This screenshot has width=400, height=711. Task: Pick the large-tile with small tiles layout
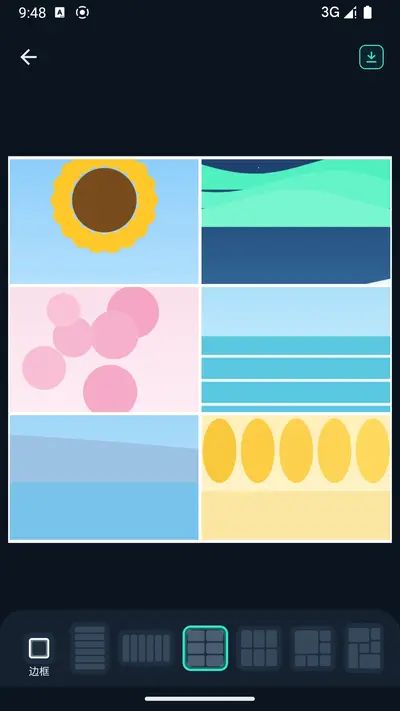click(x=313, y=648)
